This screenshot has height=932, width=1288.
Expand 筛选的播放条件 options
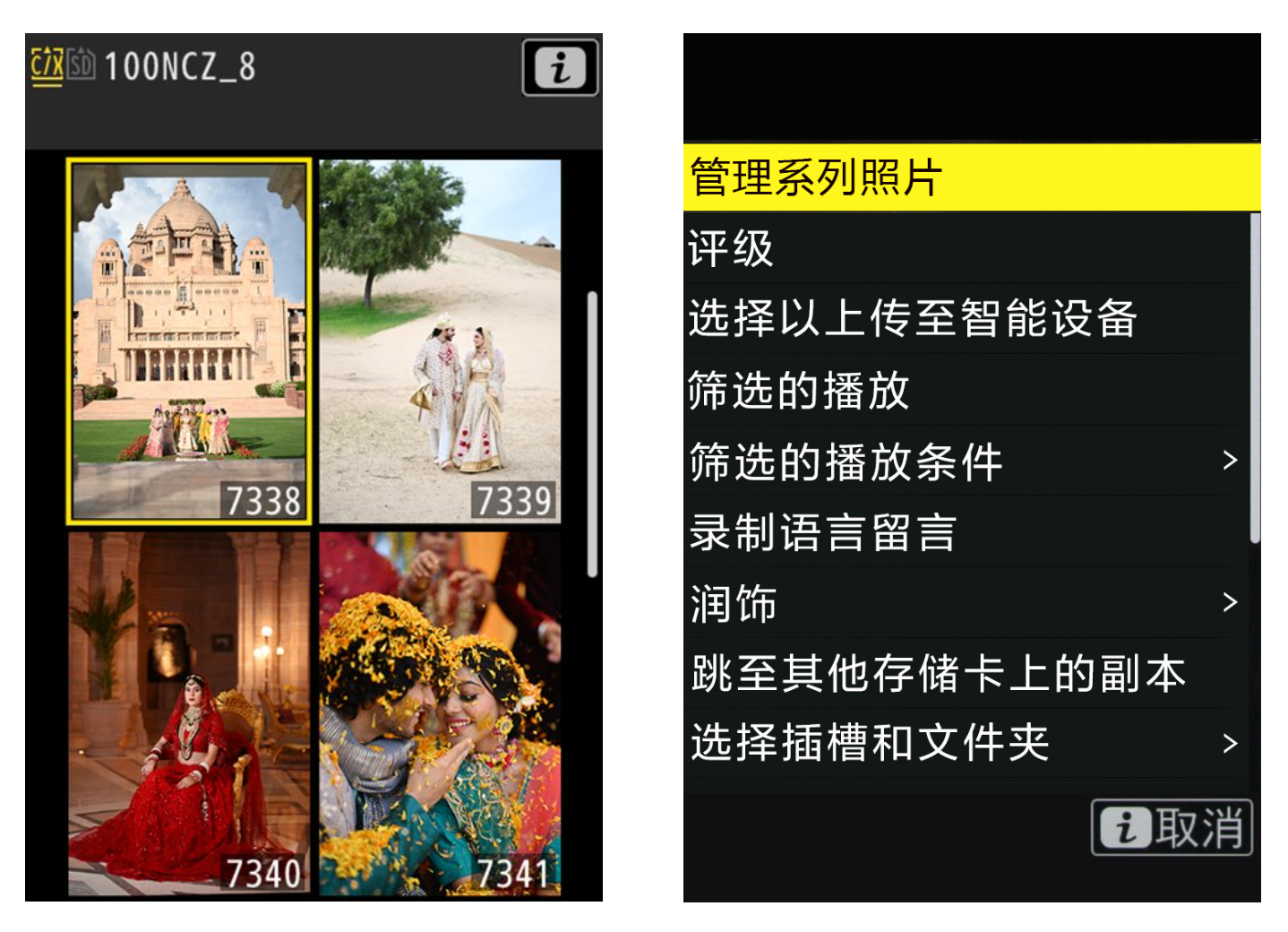click(967, 461)
